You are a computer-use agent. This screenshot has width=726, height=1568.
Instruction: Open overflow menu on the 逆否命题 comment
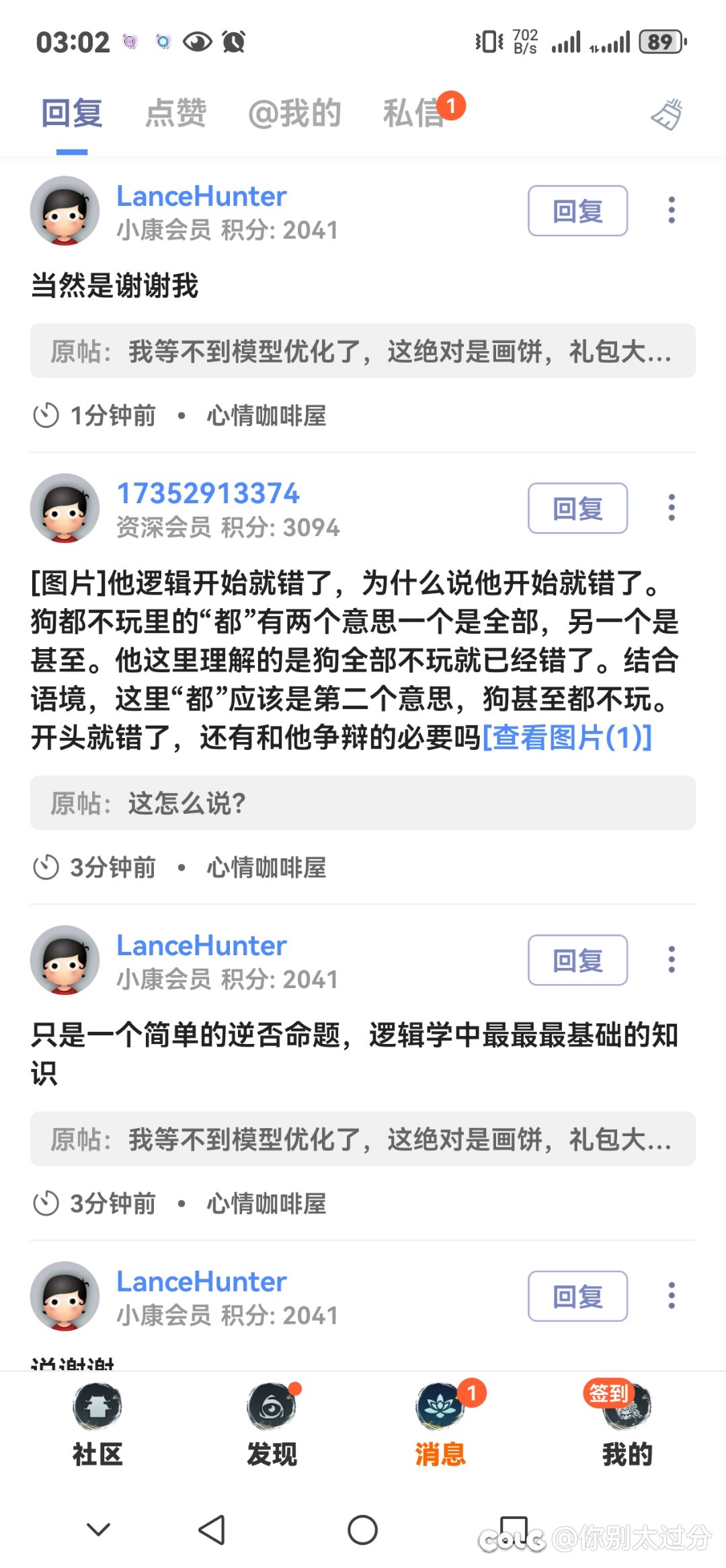671,960
